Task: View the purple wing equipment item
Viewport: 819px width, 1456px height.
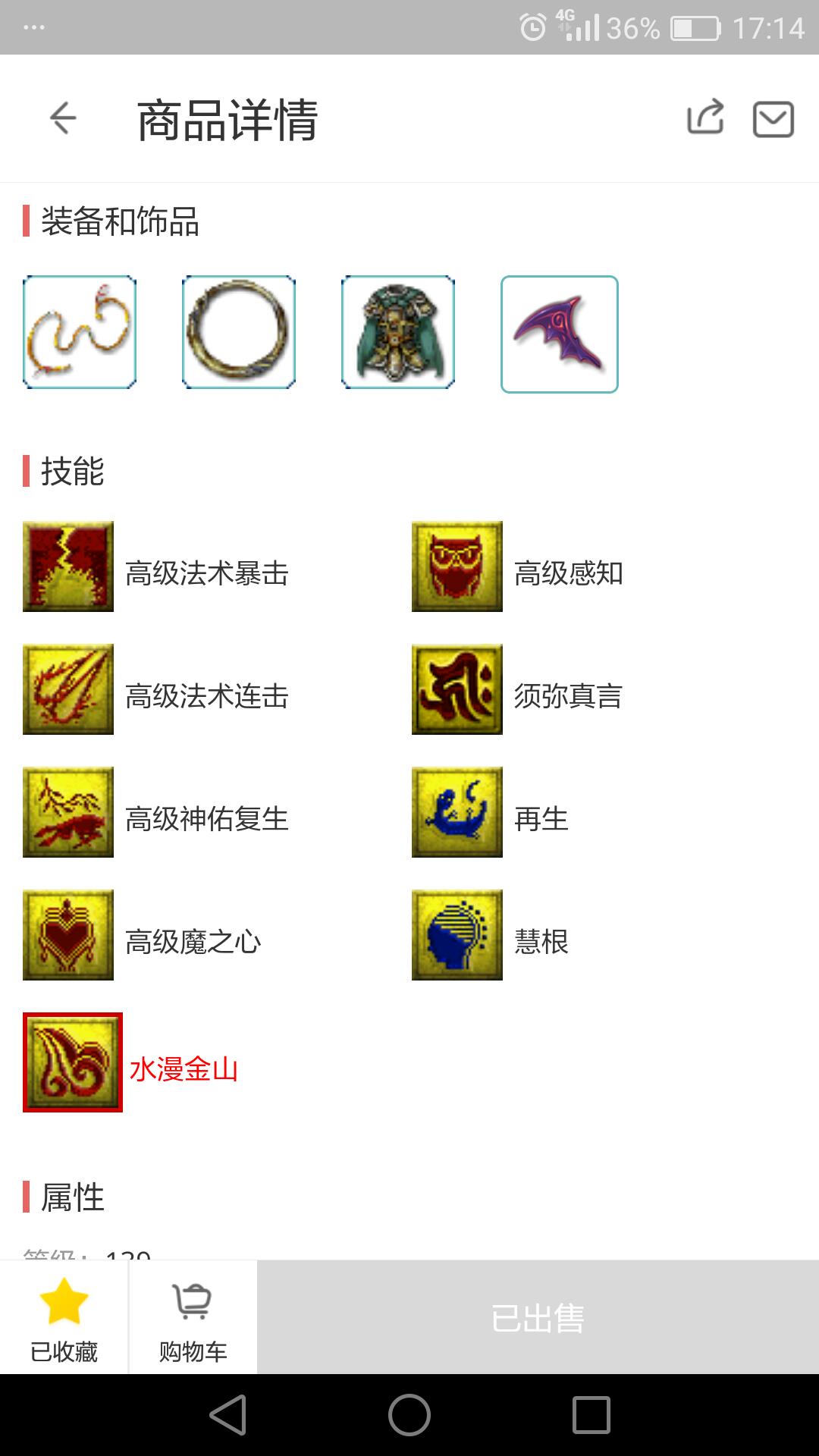Action: click(x=560, y=334)
